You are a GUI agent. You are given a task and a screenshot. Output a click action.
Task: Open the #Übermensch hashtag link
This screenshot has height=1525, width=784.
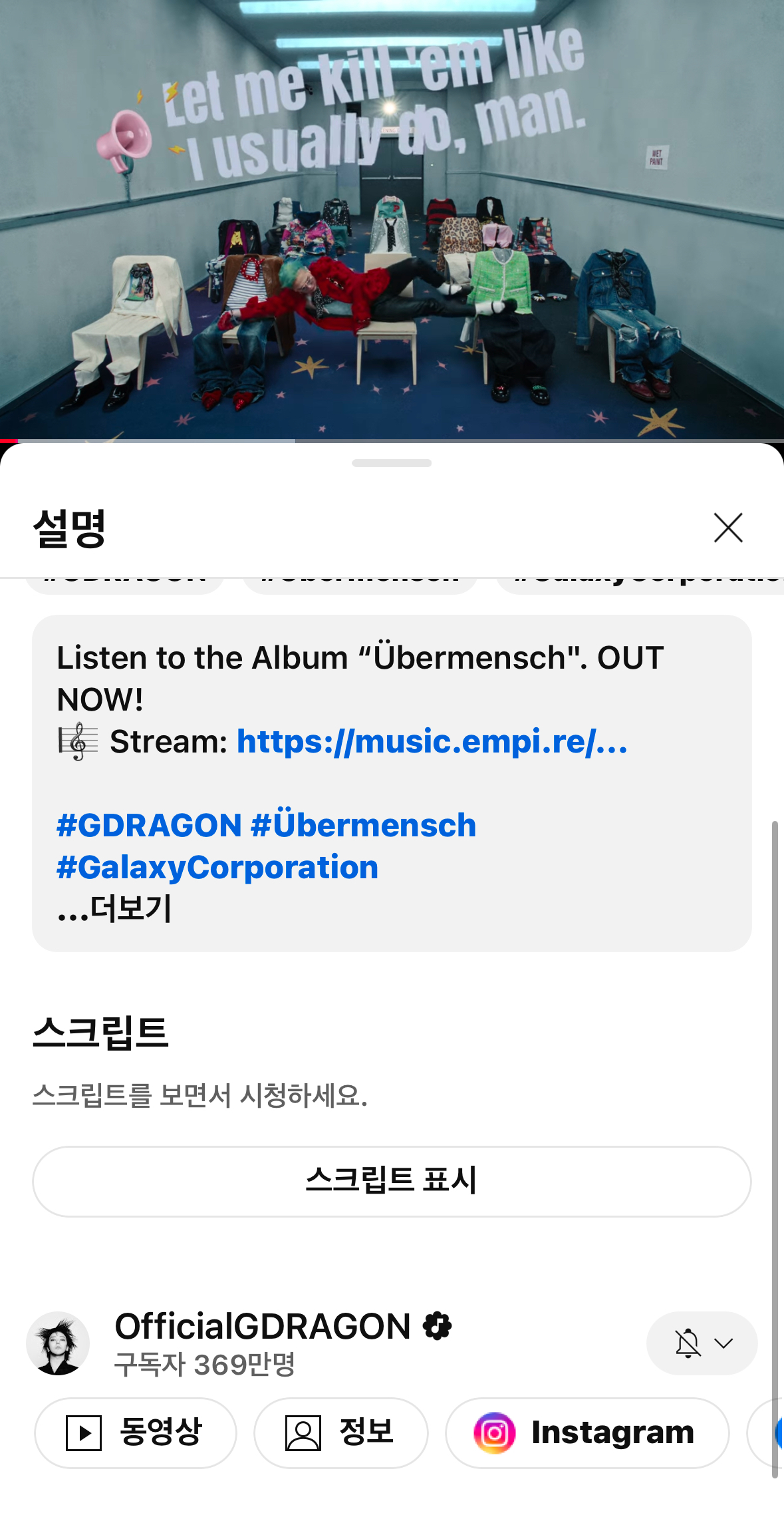[364, 826]
